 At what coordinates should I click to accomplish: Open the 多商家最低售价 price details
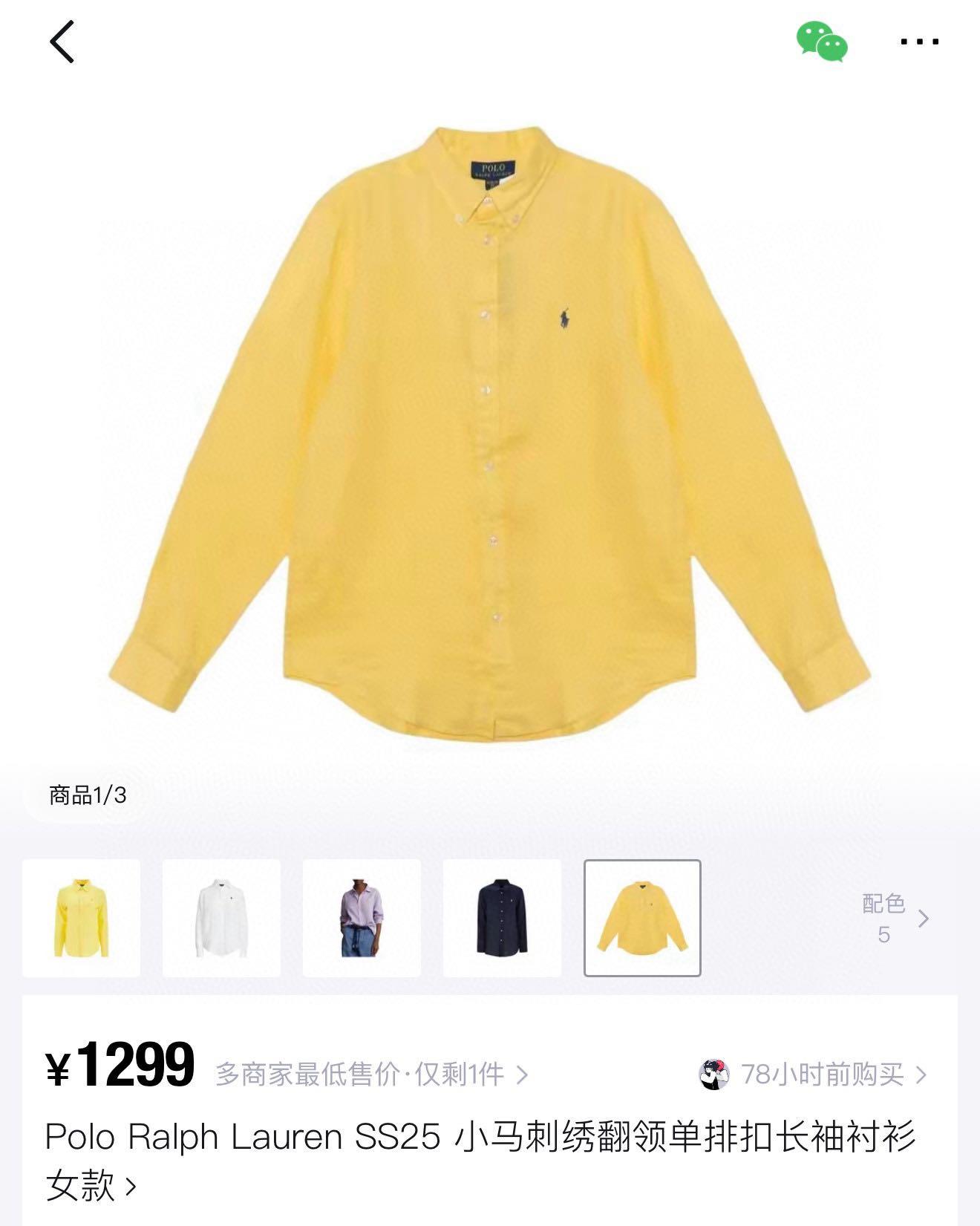371,1074
